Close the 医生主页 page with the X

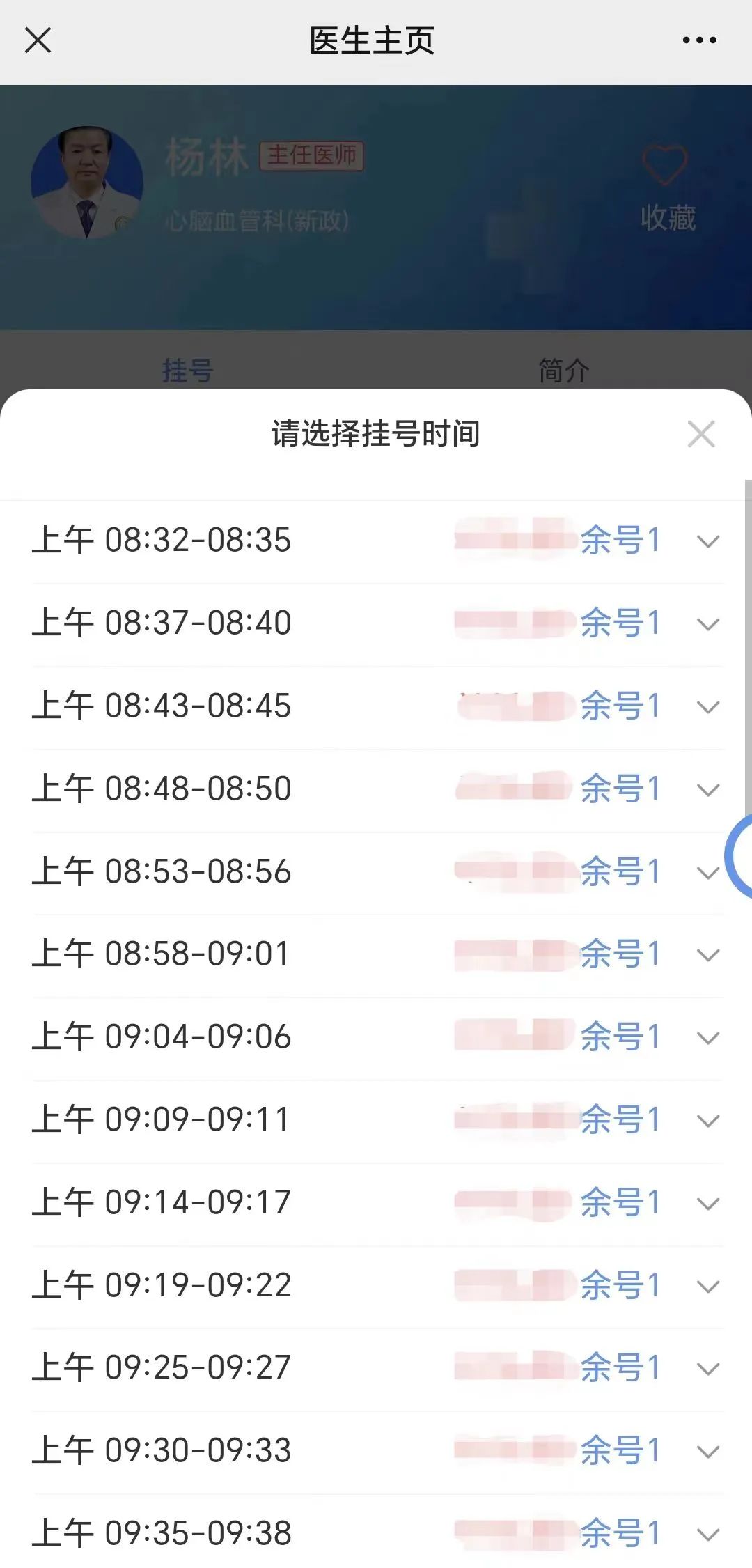coord(38,40)
